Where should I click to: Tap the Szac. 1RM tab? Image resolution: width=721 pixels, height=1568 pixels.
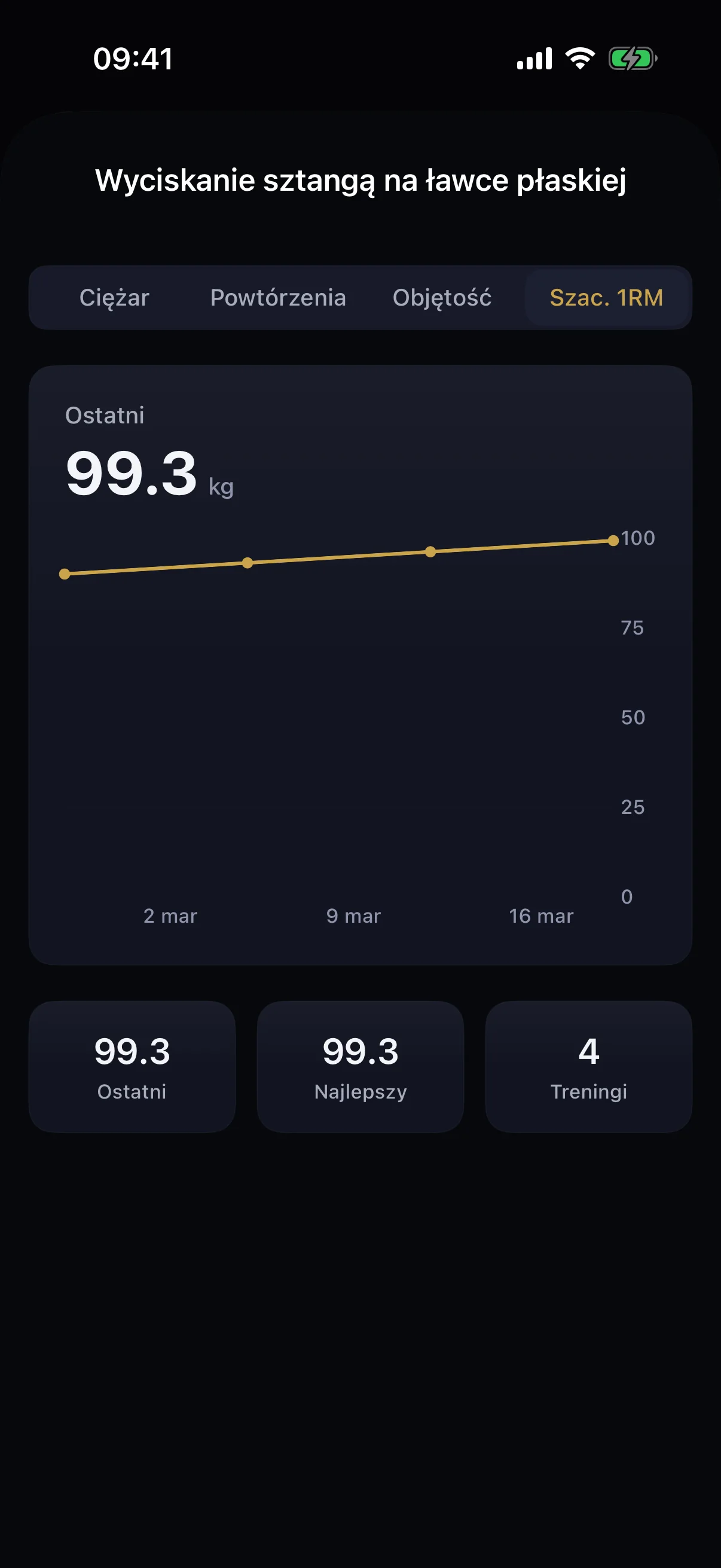(x=607, y=298)
